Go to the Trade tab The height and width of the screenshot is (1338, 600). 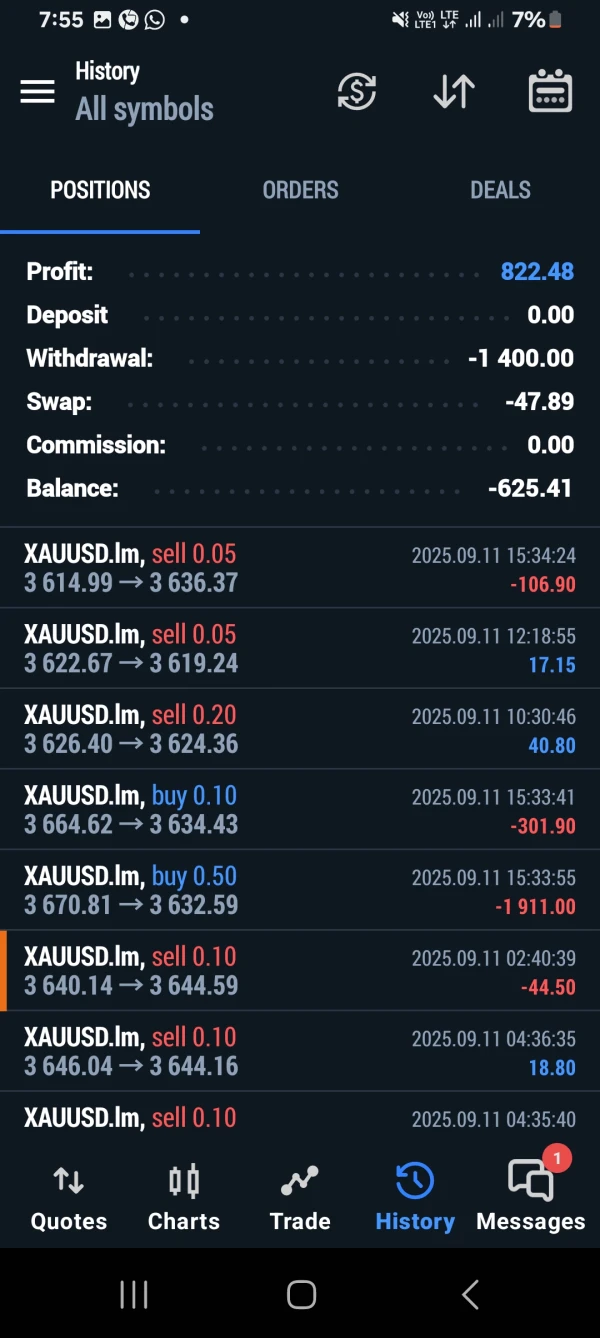click(300, 1198)
